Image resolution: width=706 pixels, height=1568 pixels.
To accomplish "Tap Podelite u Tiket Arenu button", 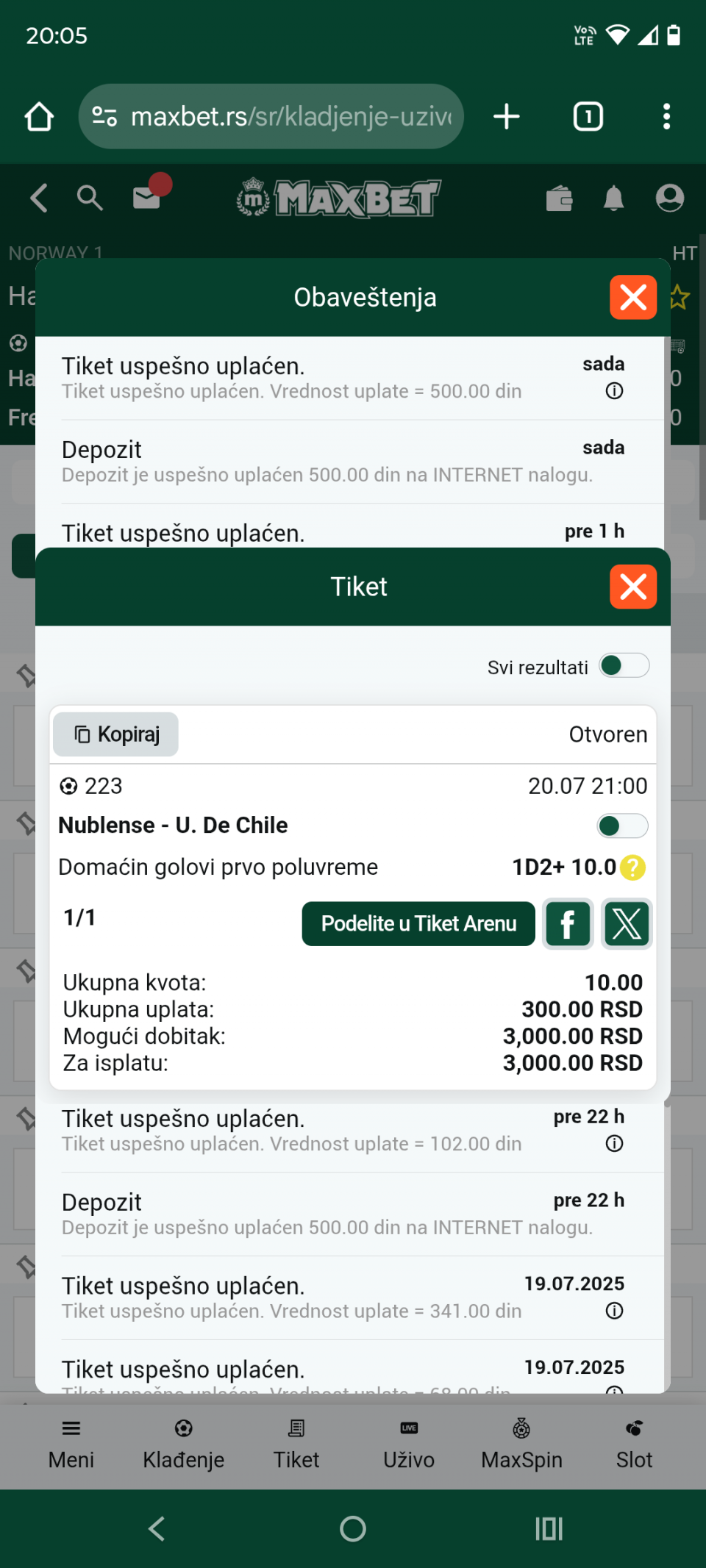I will (418, 924).
